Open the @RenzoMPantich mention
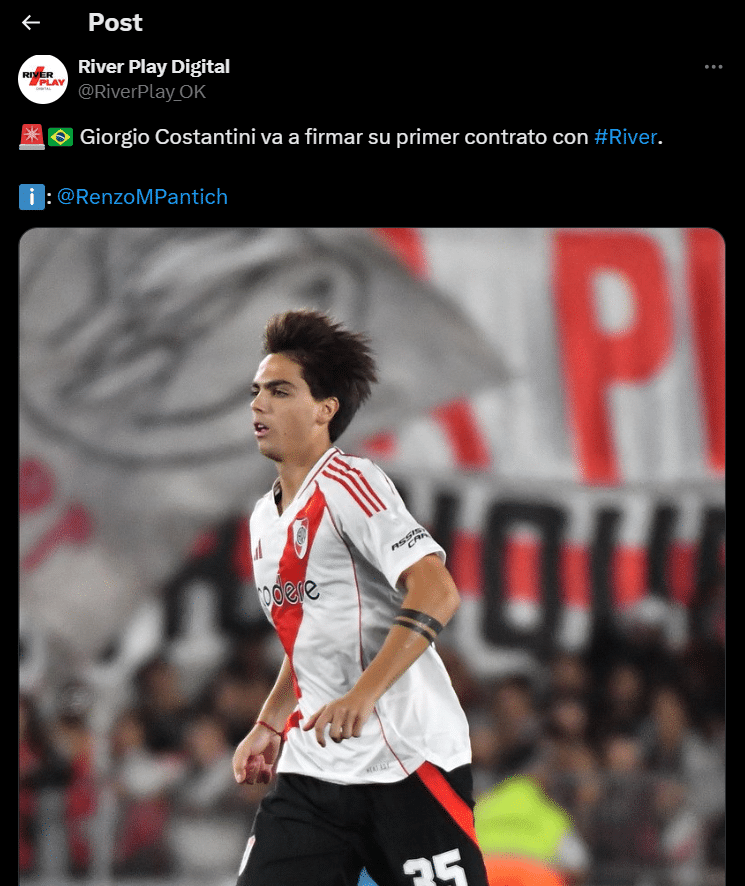Screen dimensions: 745x886 (x=142, y=197)
